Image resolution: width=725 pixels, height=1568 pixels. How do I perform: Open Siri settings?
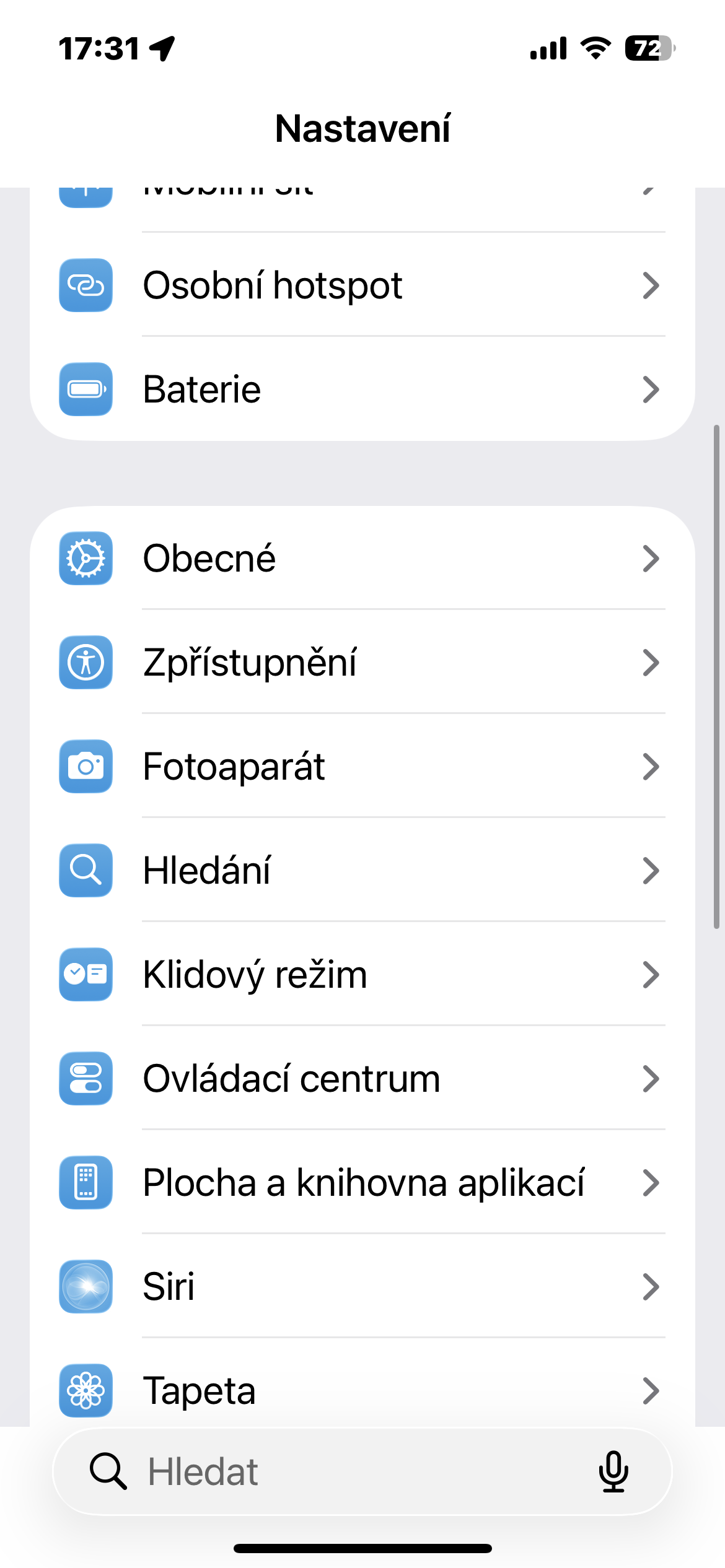pyautogui.click(x=362, y=1287)
